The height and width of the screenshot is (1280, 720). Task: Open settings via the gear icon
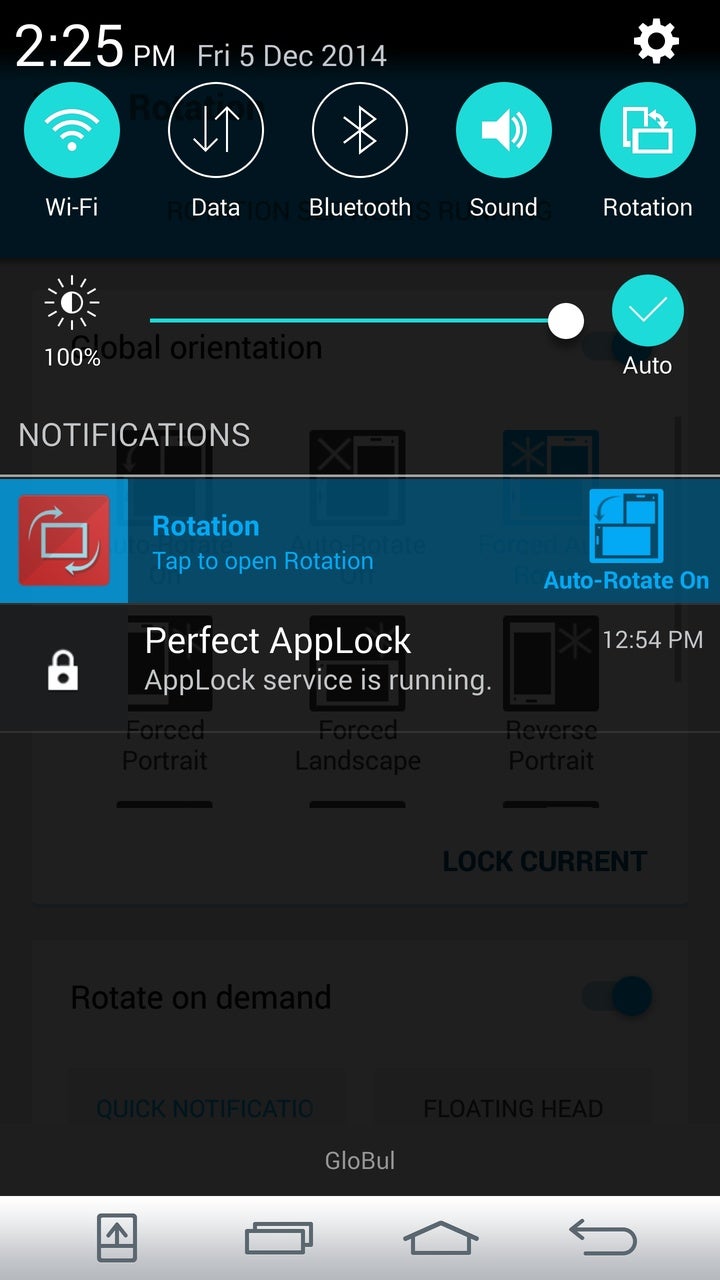[x=657, y=42]
